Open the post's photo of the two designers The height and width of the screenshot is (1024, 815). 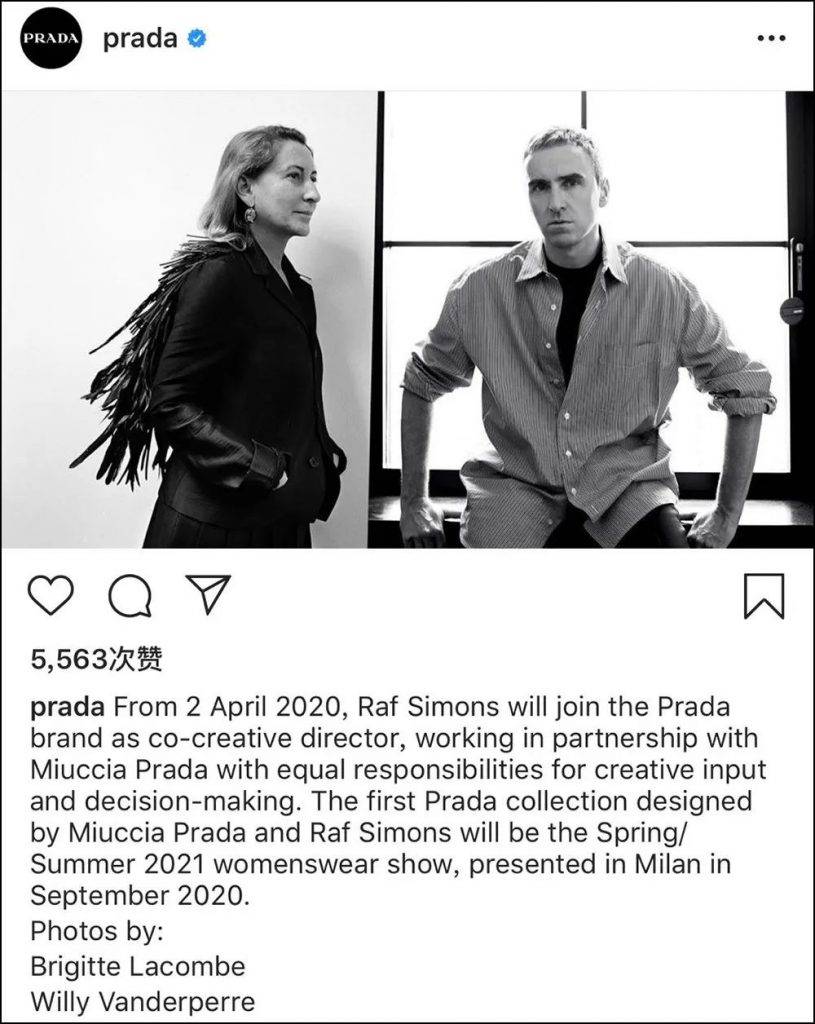407,320
